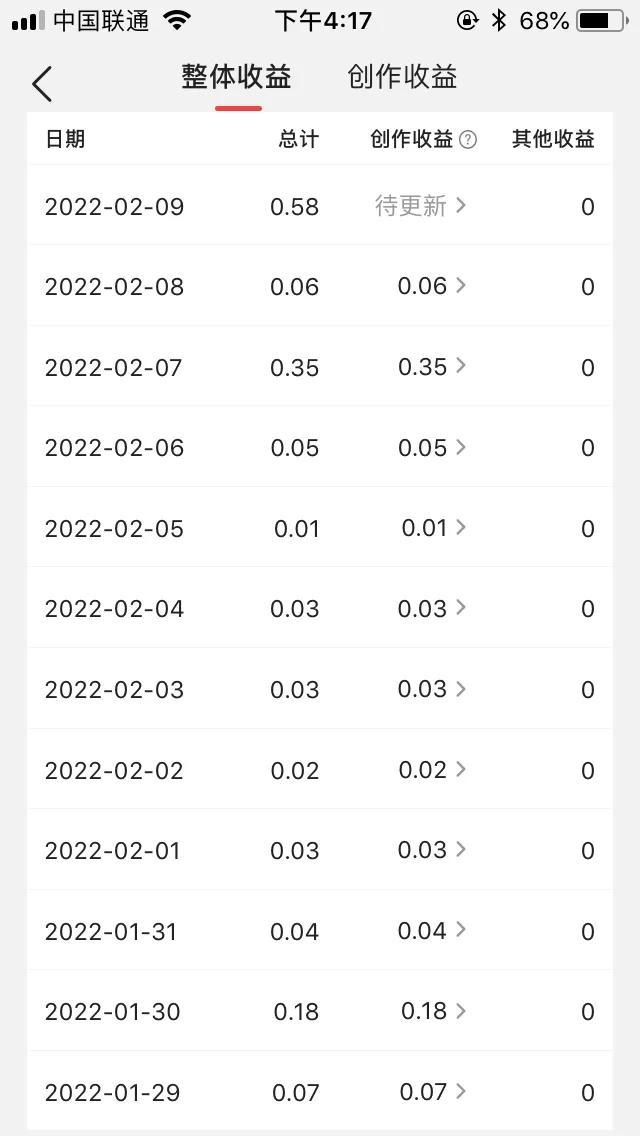View 0.02 earnings detail for 2022-02-02

(431, 769)
